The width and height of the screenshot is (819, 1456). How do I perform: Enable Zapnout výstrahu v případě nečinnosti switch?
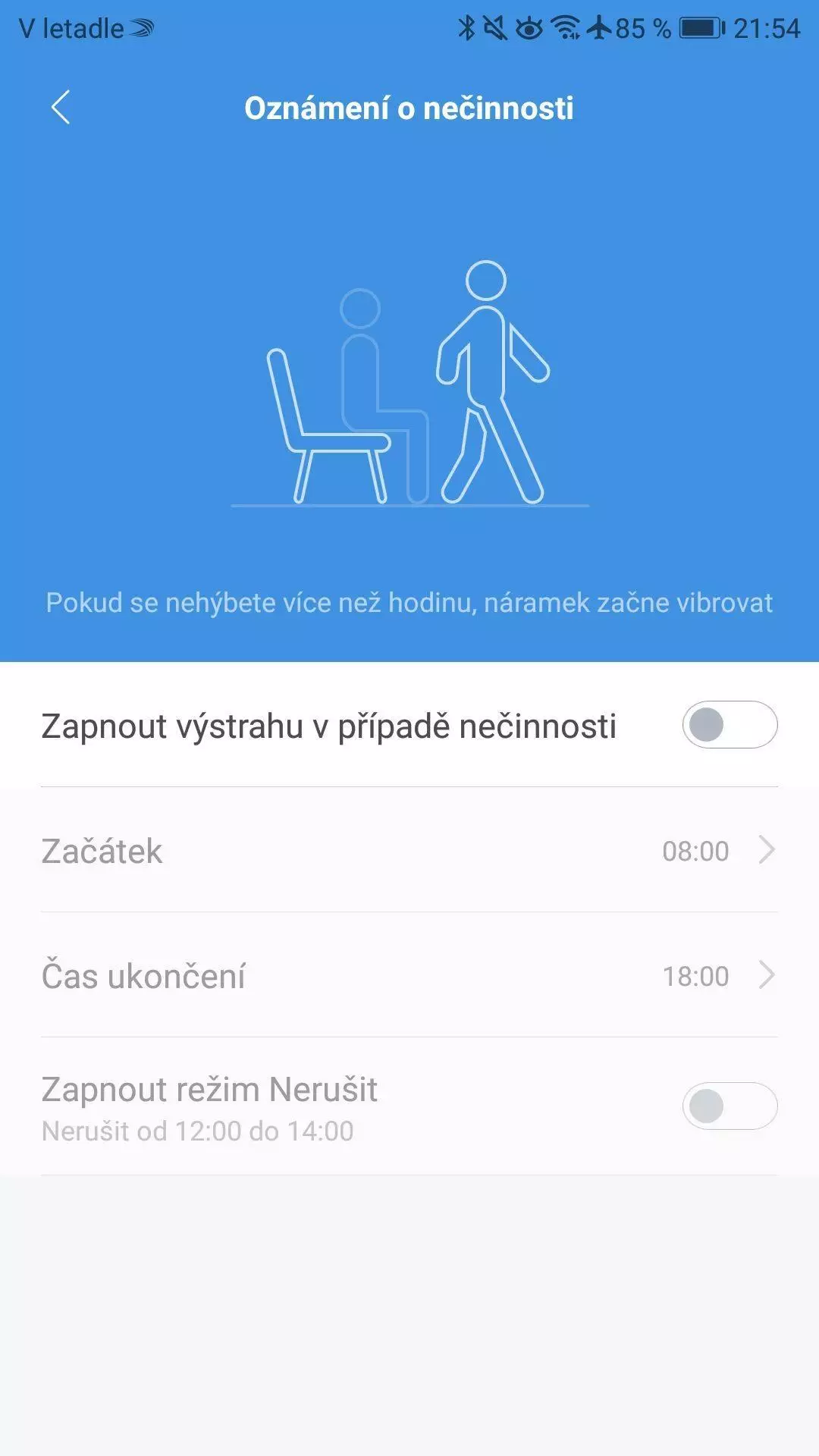click(x=730, y=725)
